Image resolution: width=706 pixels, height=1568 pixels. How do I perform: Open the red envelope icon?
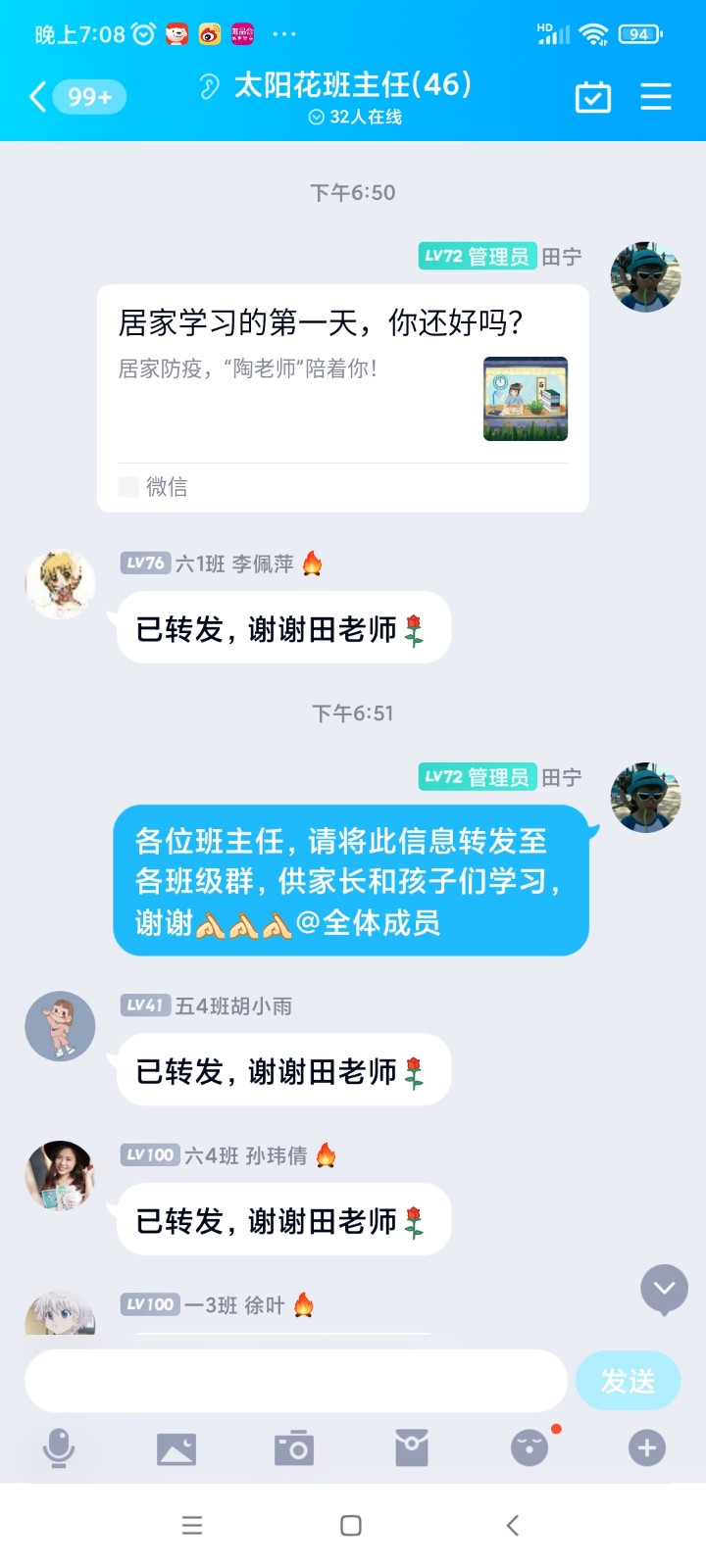pos(412,1447)
